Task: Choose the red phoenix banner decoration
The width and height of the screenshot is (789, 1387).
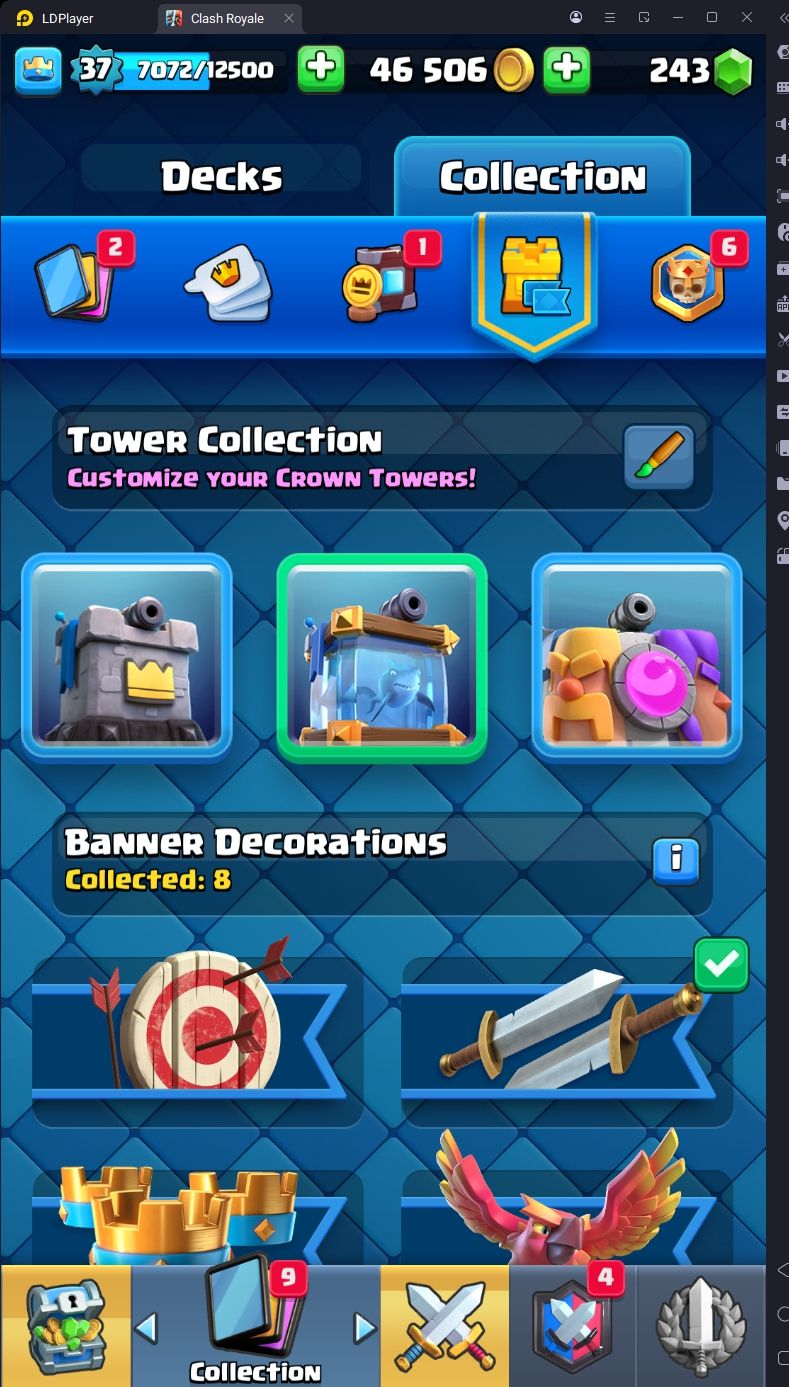Action: pos(565,1200)
